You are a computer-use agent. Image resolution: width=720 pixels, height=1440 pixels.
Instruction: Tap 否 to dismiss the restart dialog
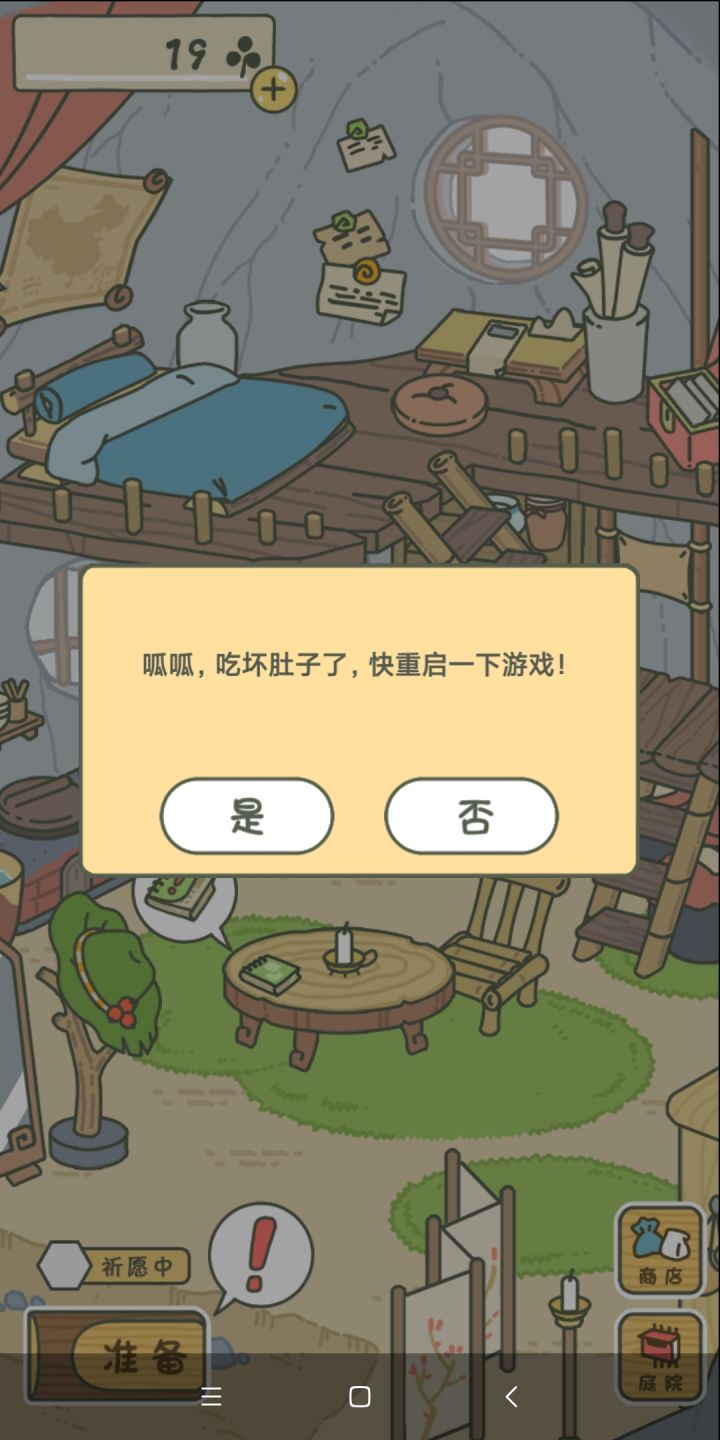click(471, 816)
